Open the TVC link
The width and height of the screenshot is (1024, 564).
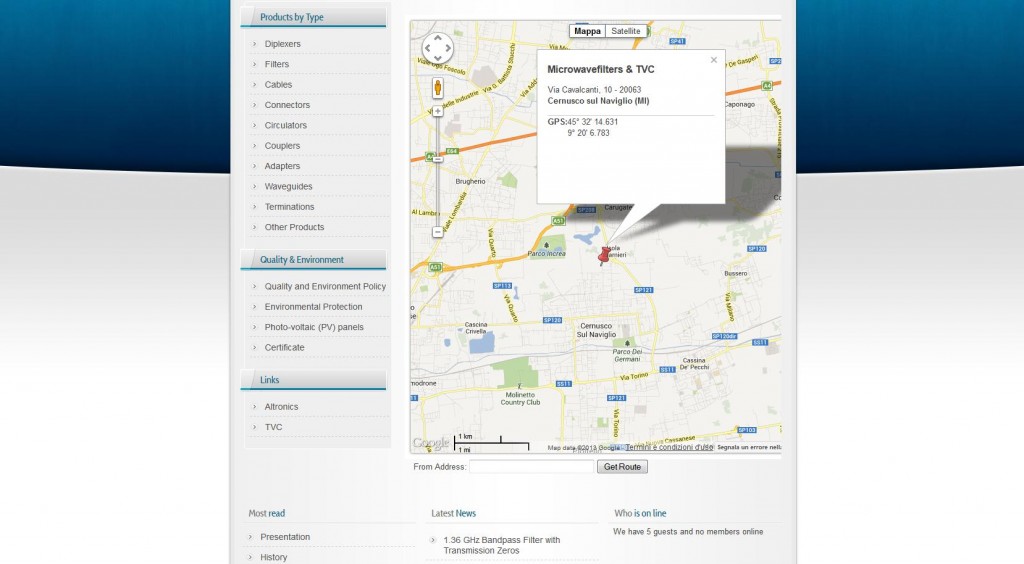pyautogui.click(x=273, y=427)
